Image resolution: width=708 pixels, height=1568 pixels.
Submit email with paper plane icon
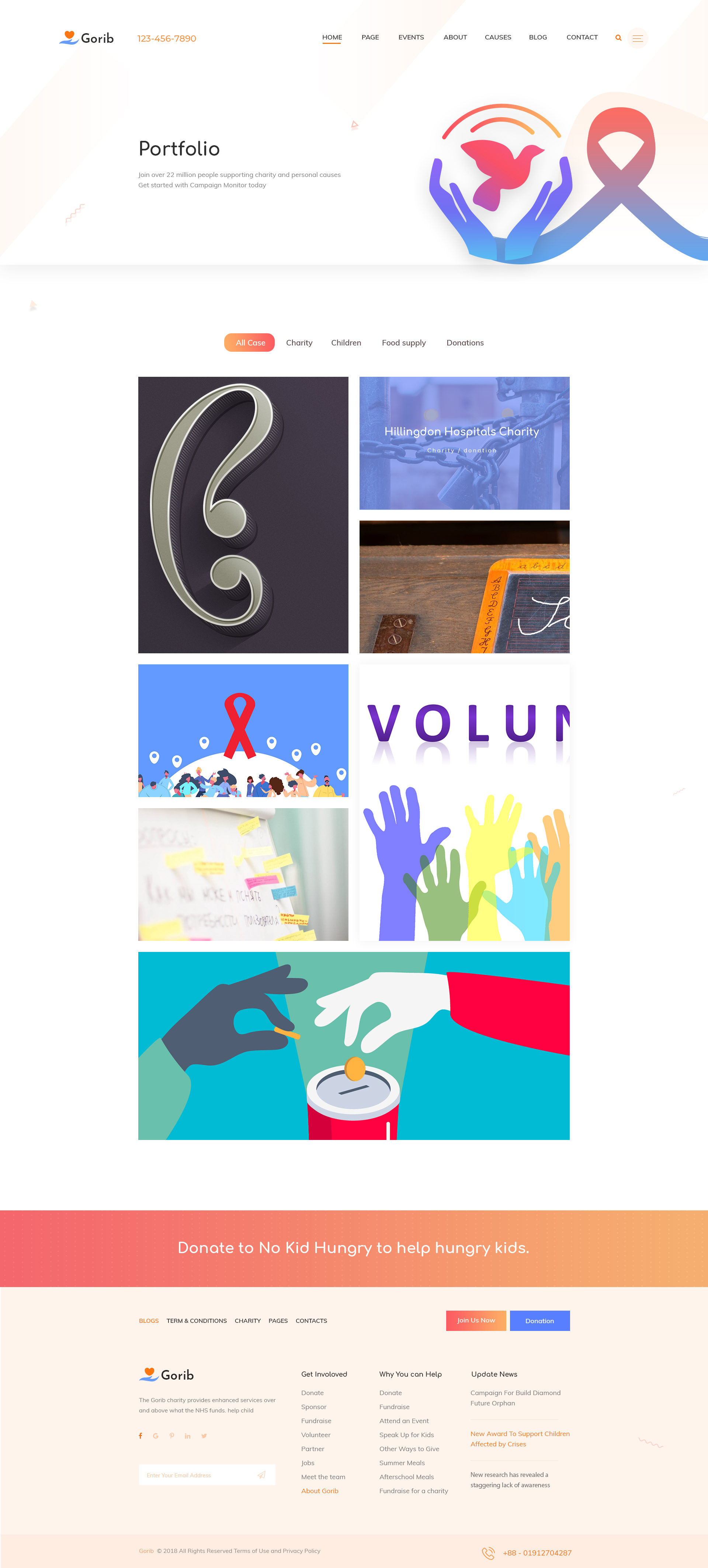pyautogui.click(x=262, y=1475)
